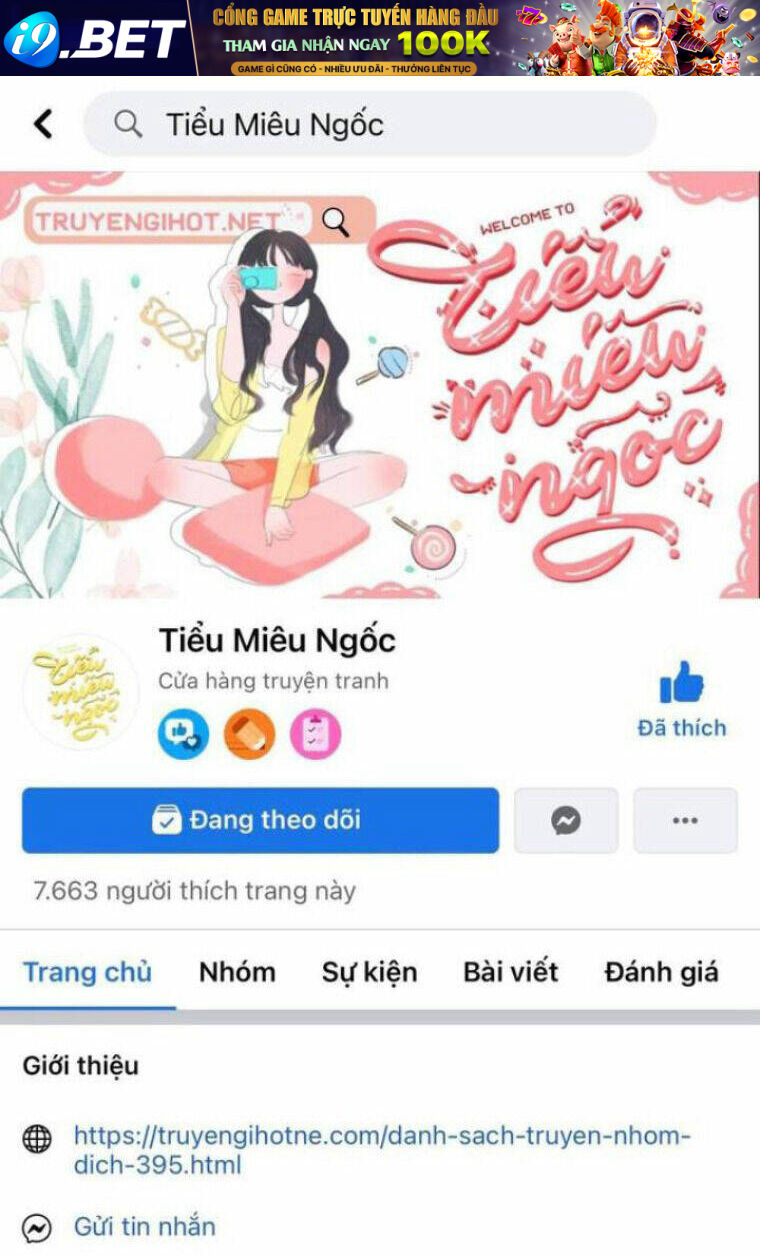760x1256 pixels.
Task: Switch to the Sự kiện tab
Action: [369, 972]
